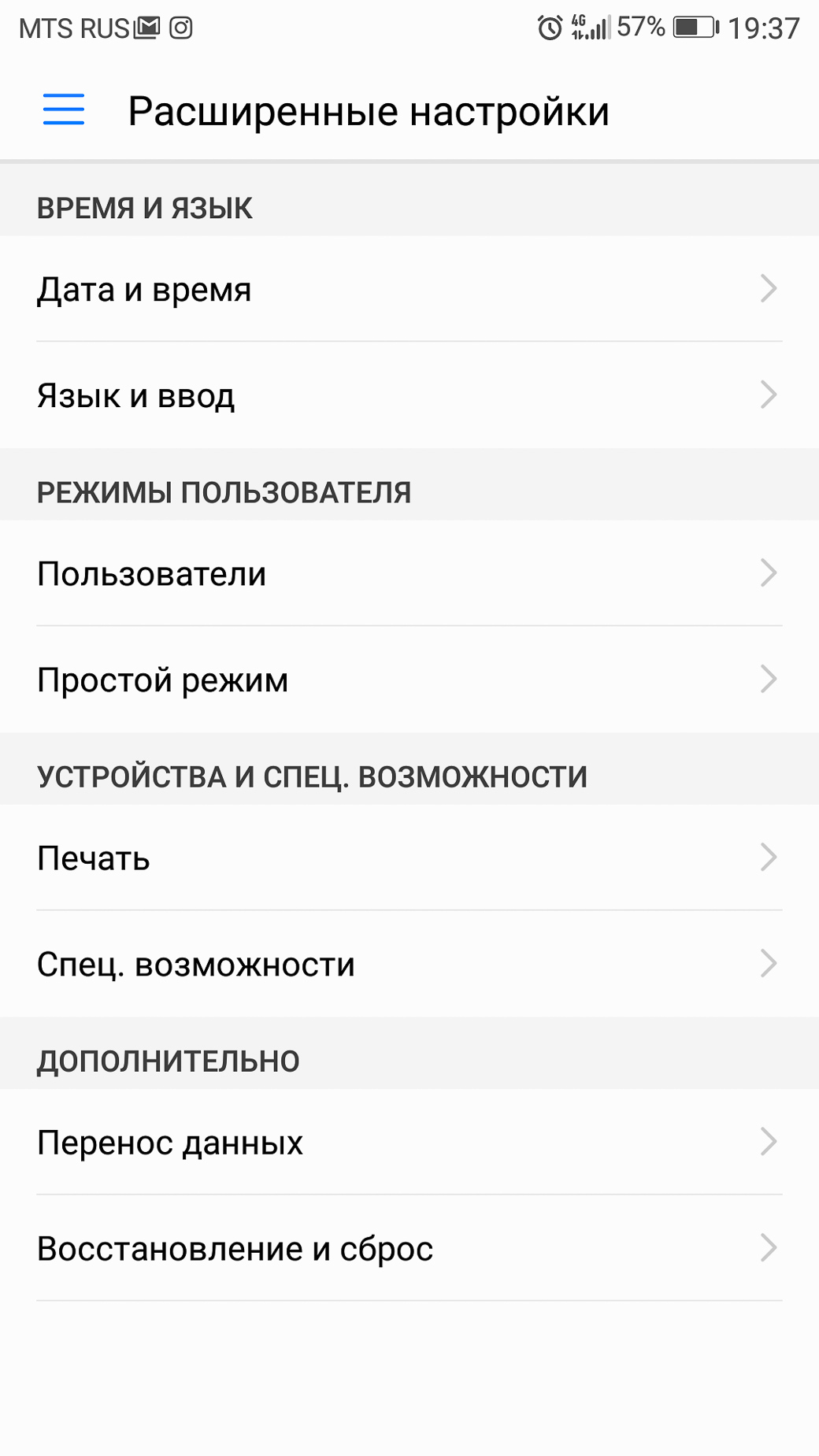Open Дата и время settings
Image resolution: width=819 pixels, height=1456 pixels.
[x=409, y=289]
